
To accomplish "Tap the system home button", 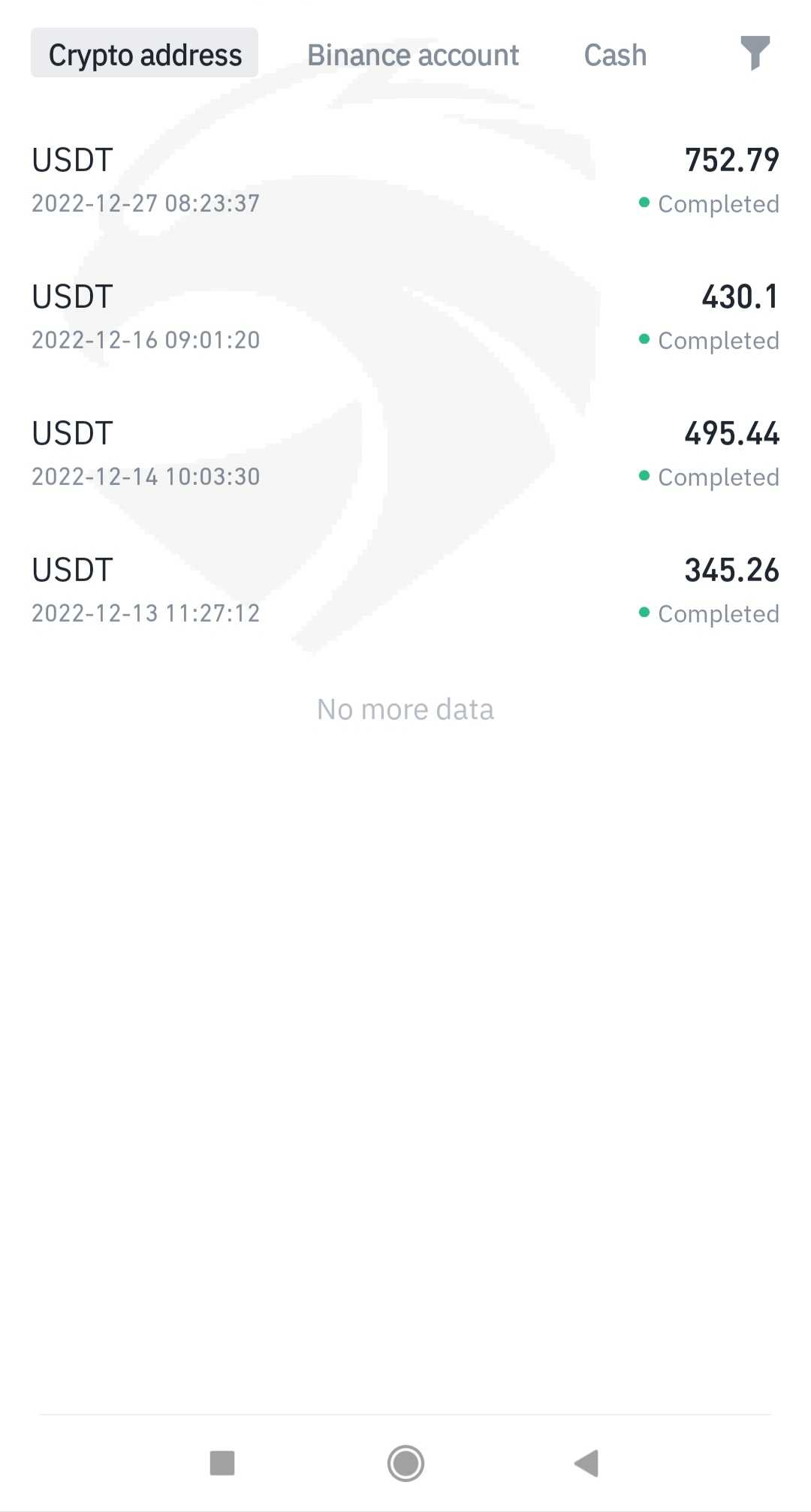I will (x=405, y=1463).
